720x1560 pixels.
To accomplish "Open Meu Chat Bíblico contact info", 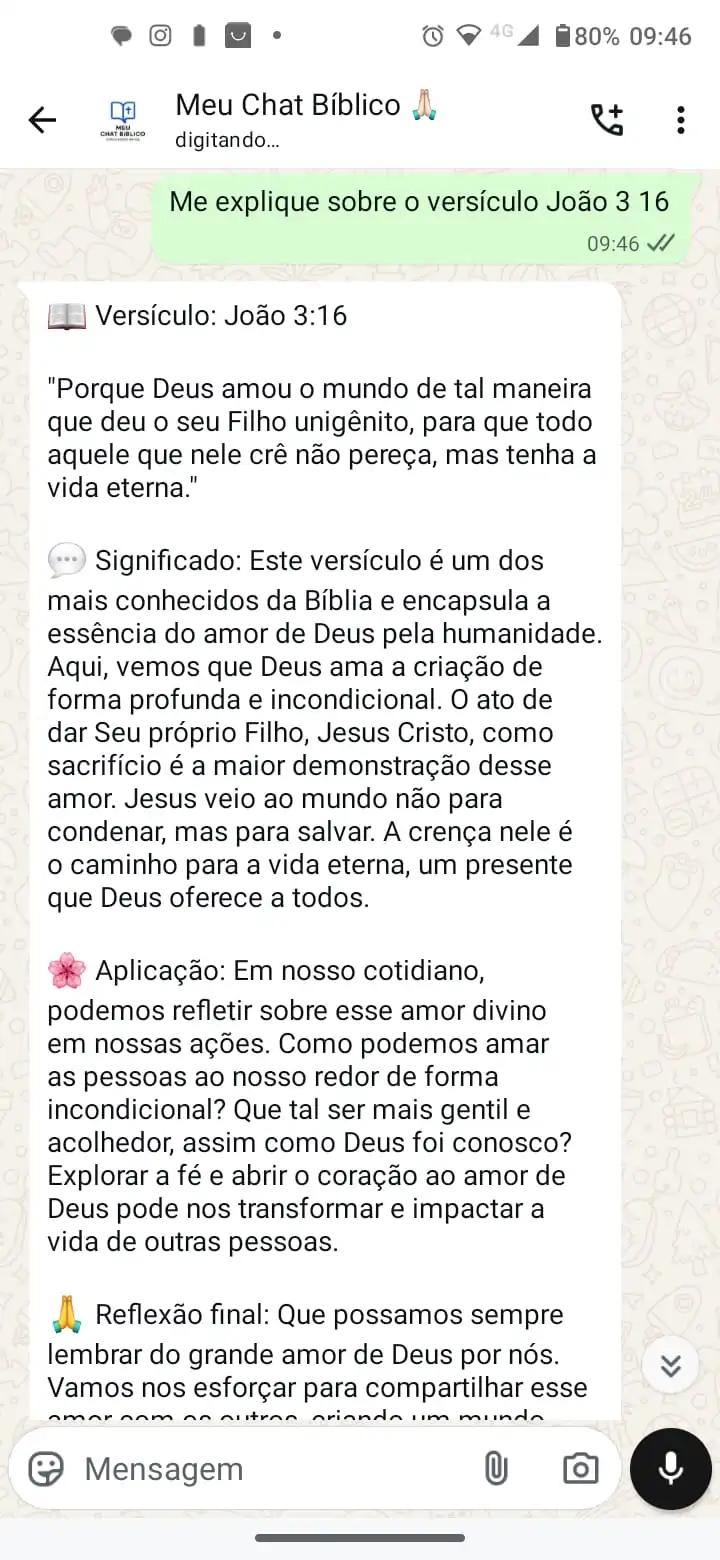I will tap(306, 118).
